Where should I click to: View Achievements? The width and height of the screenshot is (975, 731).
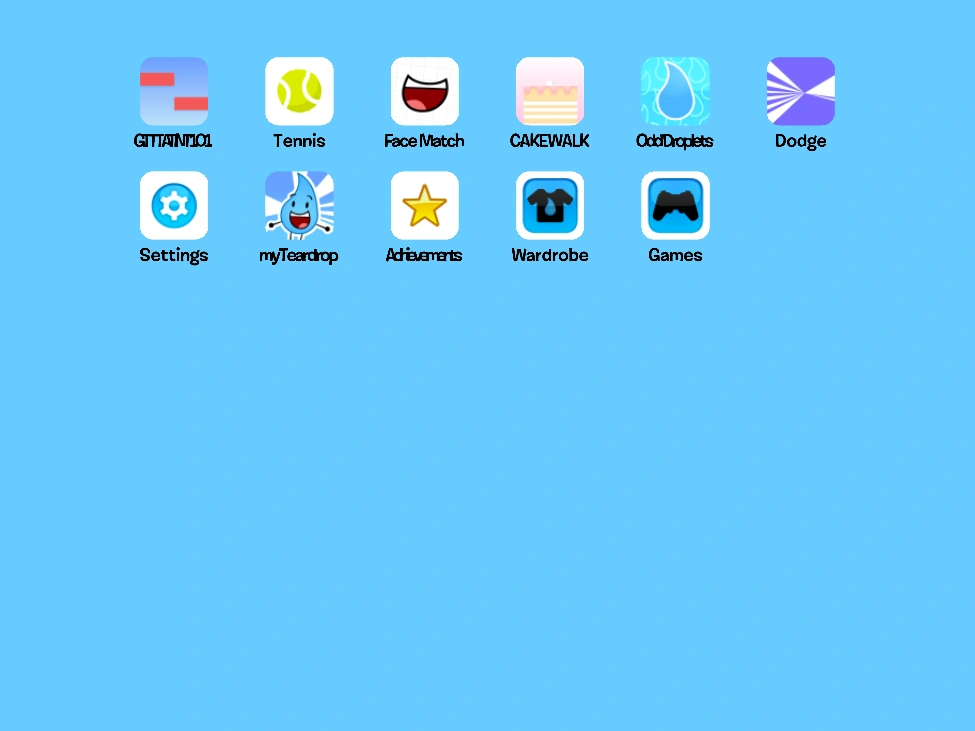pyautogui.click(x=425, y=205)
